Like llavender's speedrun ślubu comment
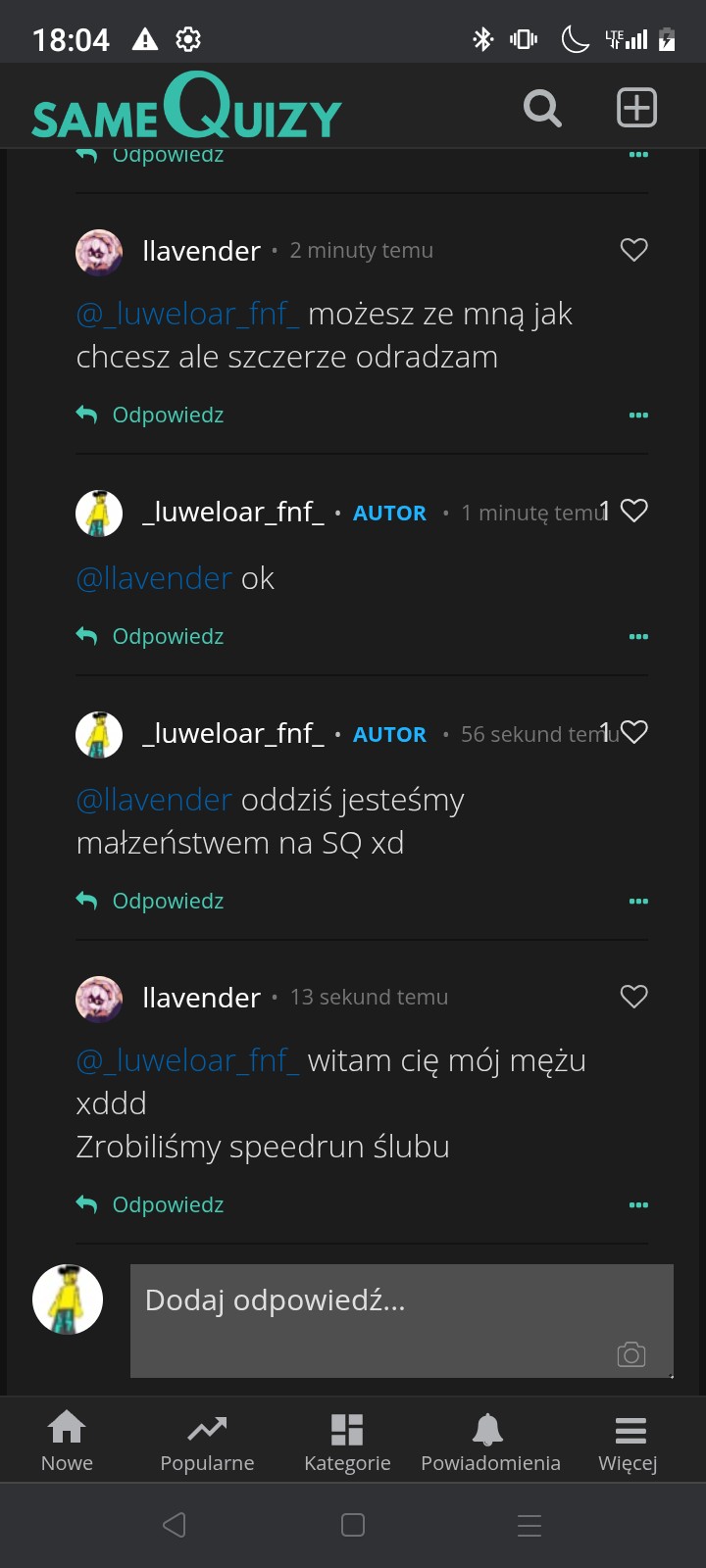The width and height of the screenshot is (706, 1568). [634, 997]
